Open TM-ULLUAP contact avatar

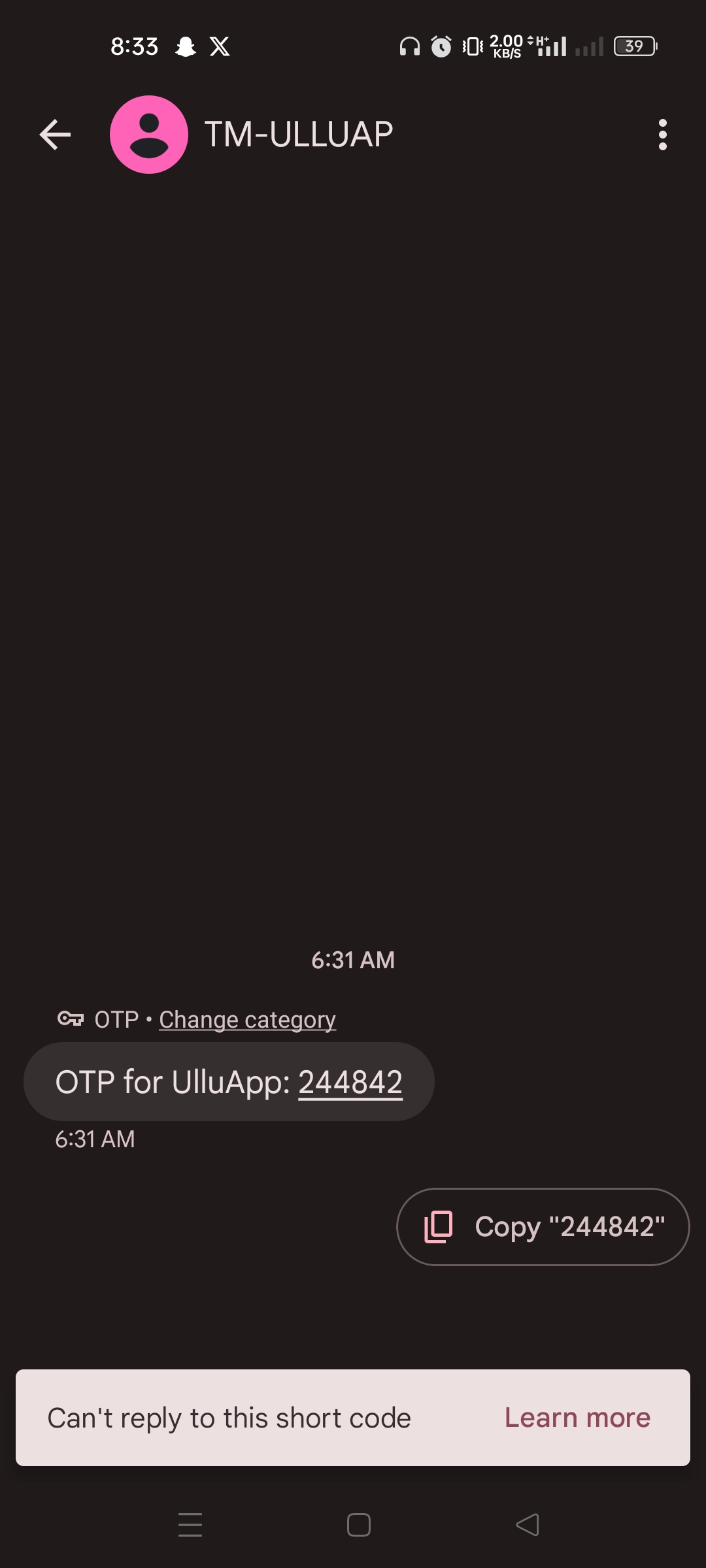pos(149,135)
